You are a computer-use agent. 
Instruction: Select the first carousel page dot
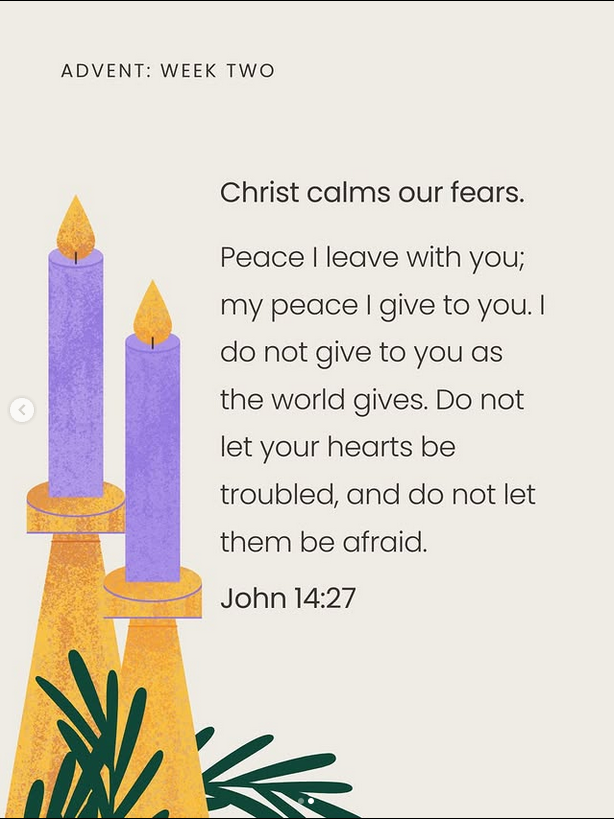click(301, 801)
